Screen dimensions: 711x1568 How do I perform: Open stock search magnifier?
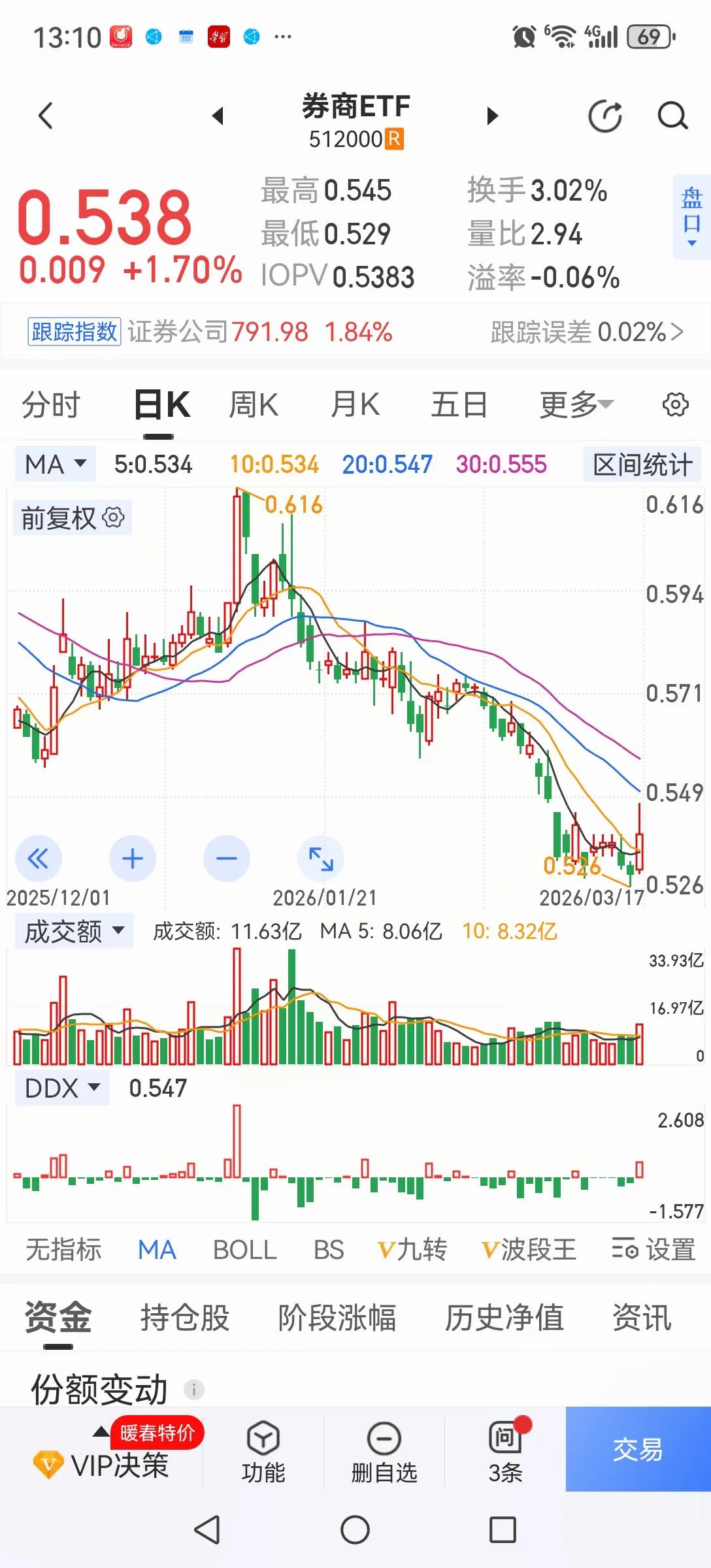671,116
